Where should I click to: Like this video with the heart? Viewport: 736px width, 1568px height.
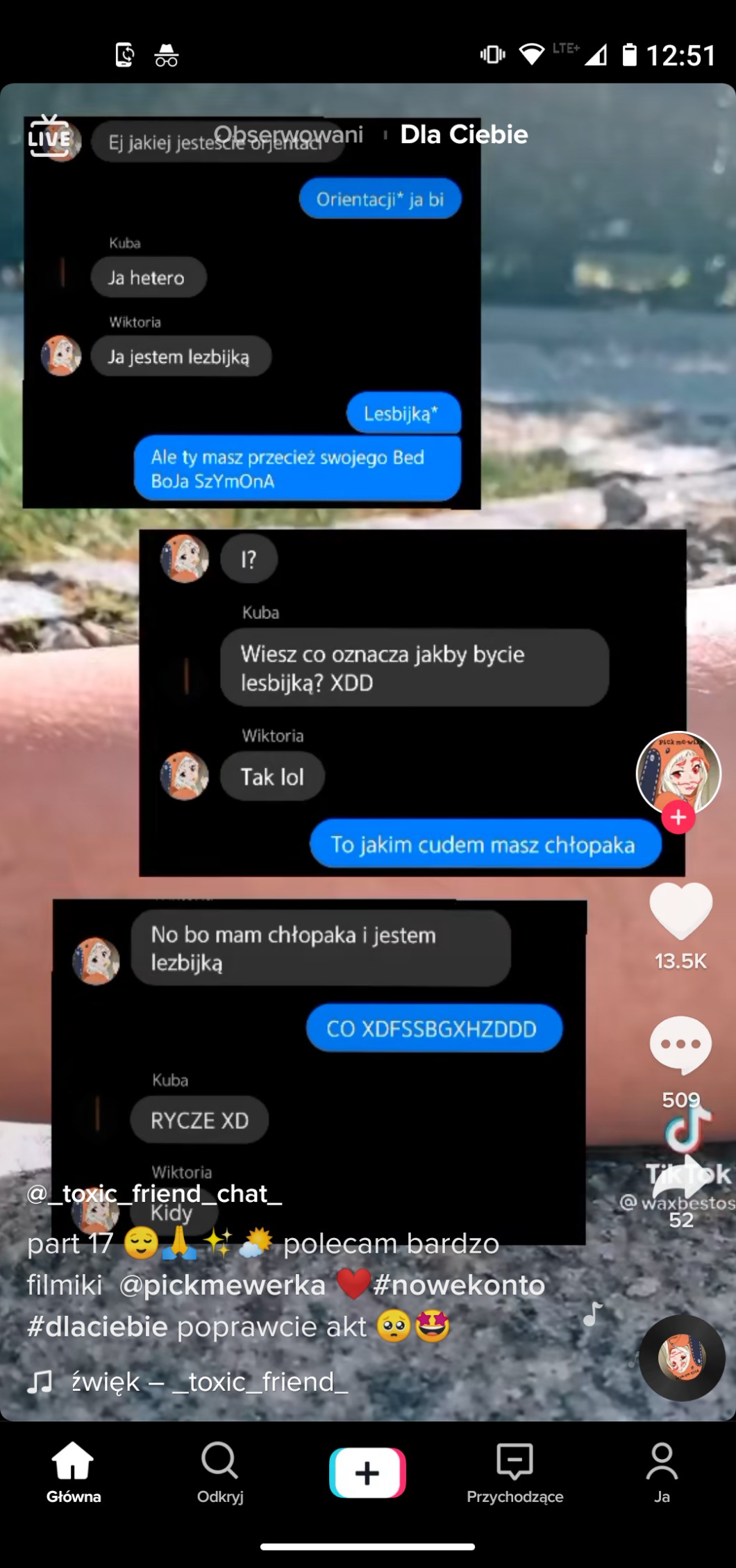680,911
